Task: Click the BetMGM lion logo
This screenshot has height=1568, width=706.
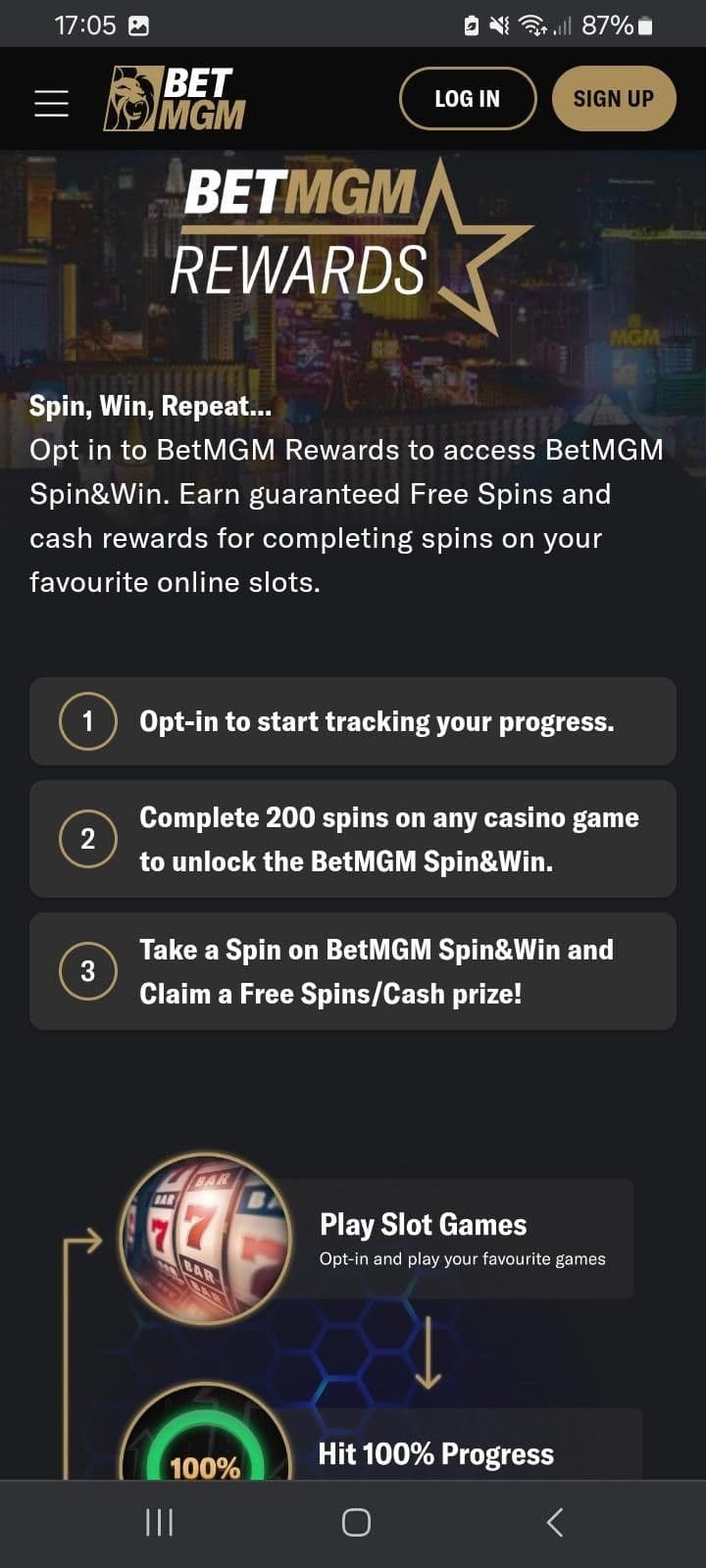Action: click(x=132, y=98)
